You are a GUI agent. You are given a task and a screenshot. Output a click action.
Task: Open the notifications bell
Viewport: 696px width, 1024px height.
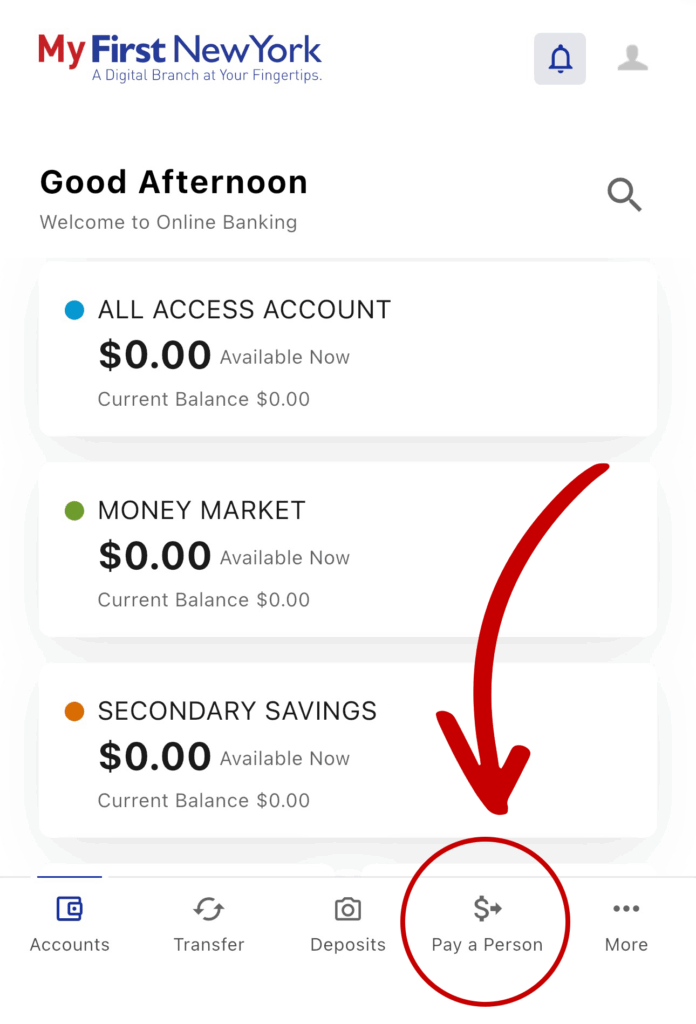pos(560,59)
